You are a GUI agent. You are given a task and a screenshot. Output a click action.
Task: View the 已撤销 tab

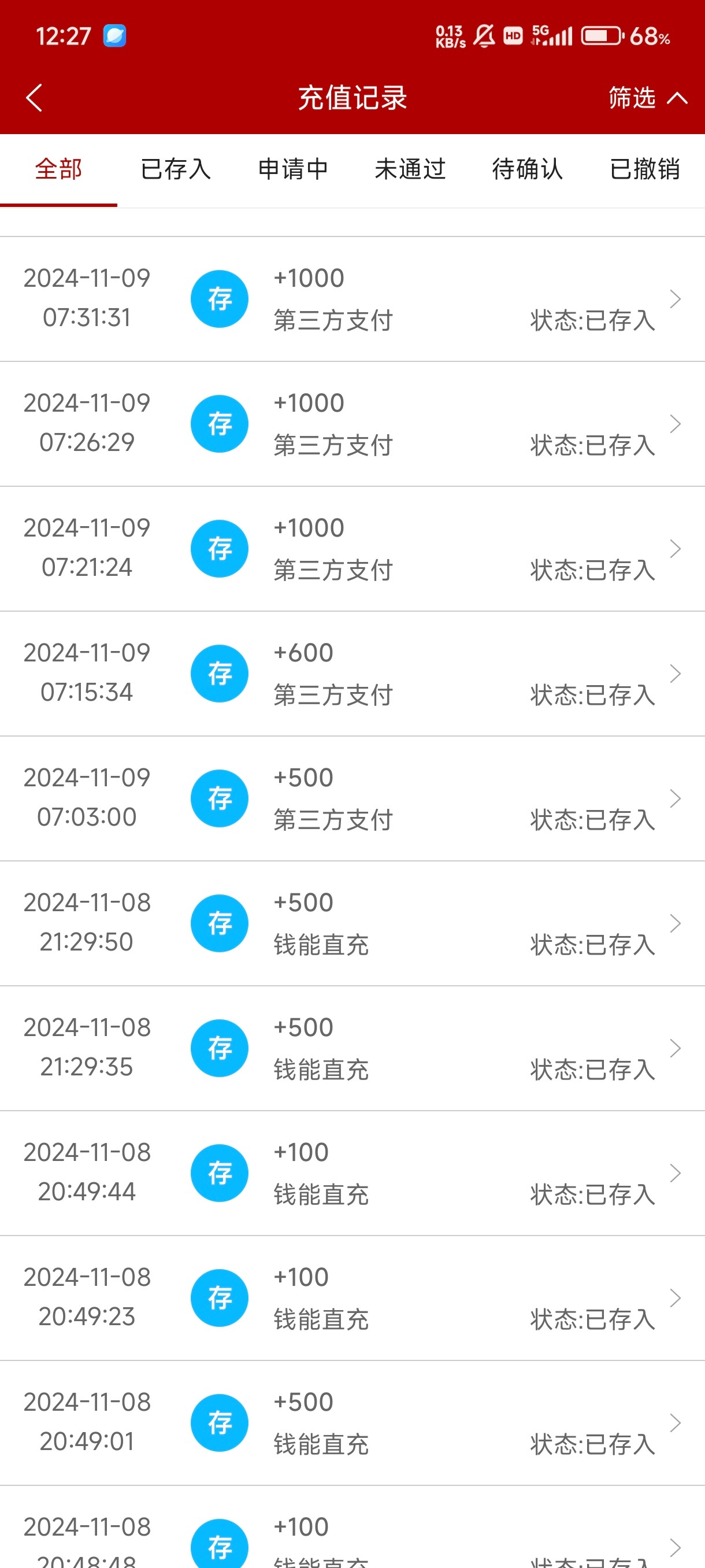(x=645, y=169)
